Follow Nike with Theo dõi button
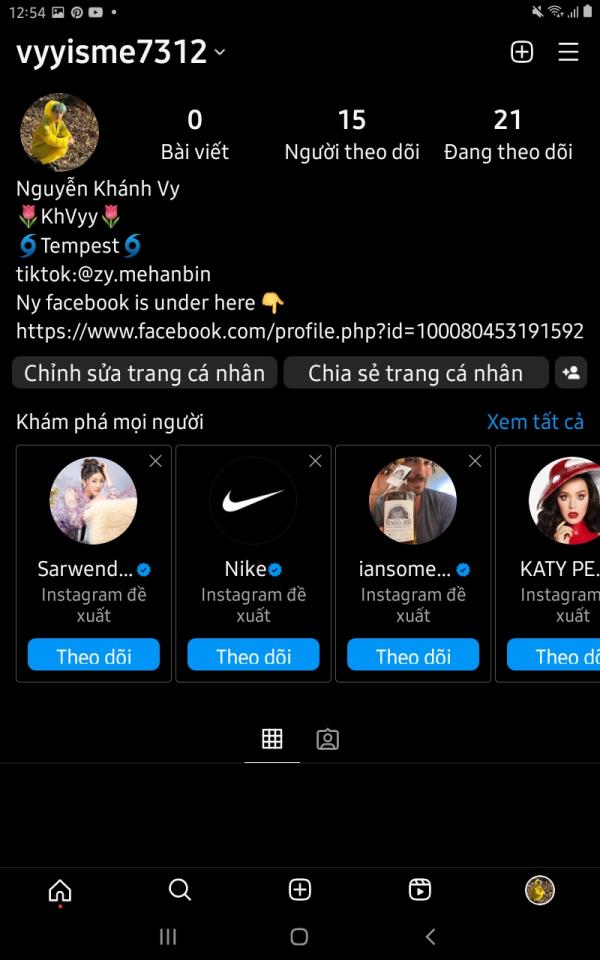Image resolution: width=600 pixels, height=960 pixels. pos(253,656)
